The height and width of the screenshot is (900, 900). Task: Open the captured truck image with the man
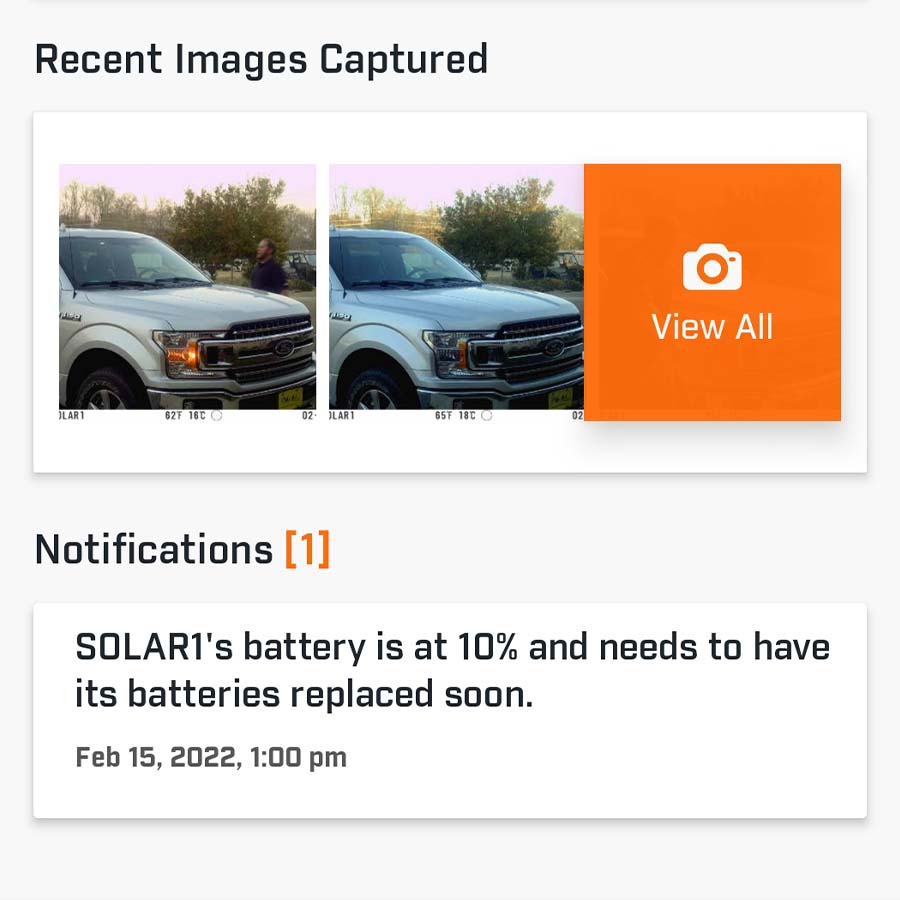click(187, 291)
